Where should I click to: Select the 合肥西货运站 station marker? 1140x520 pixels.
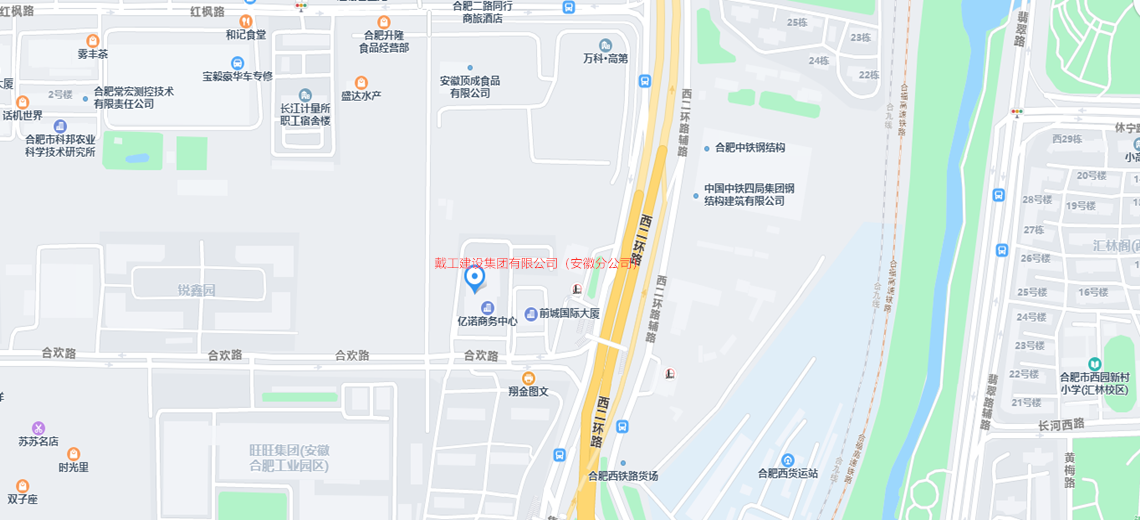point(788,459)
